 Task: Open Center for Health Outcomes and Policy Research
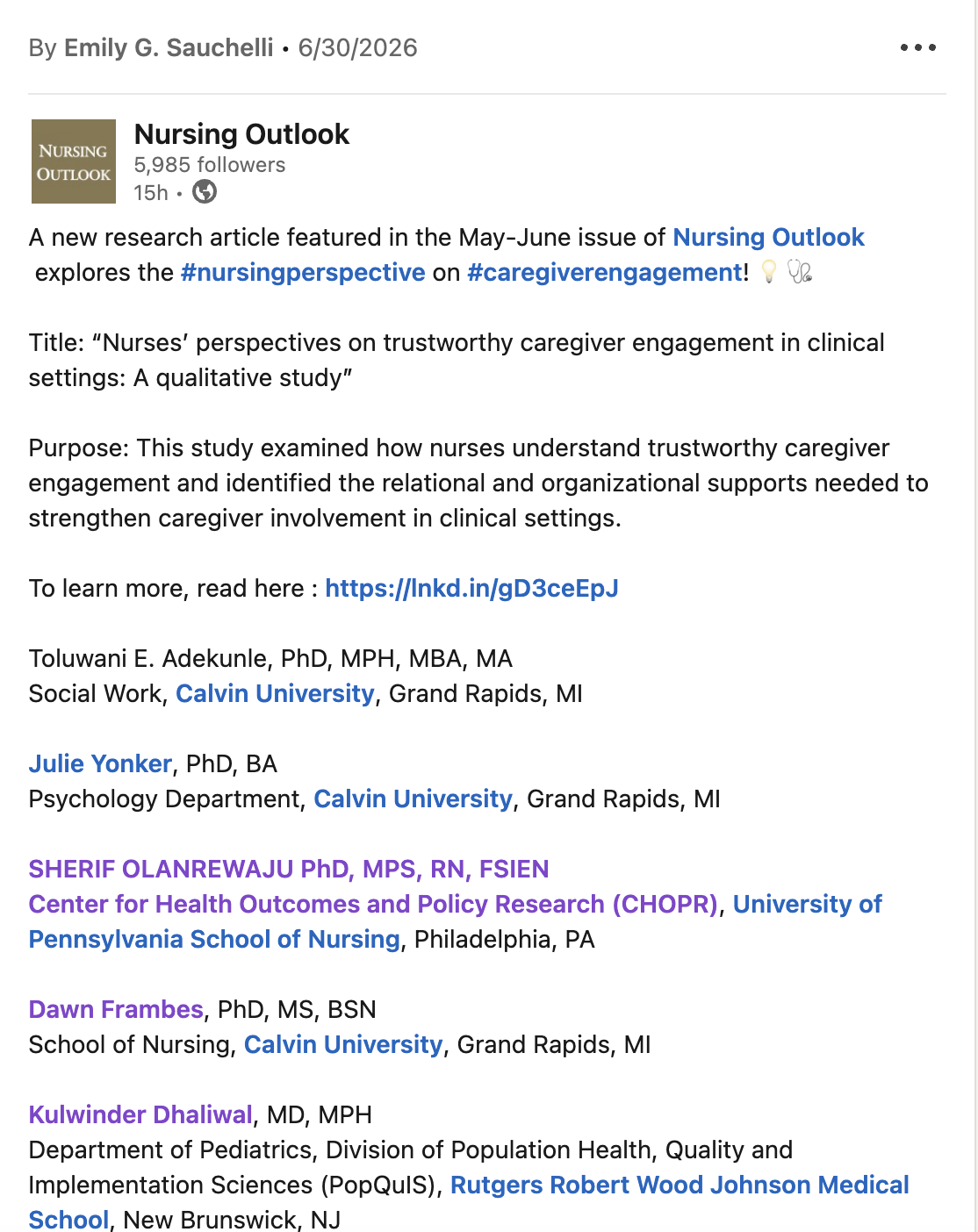[x=374, y=904]
